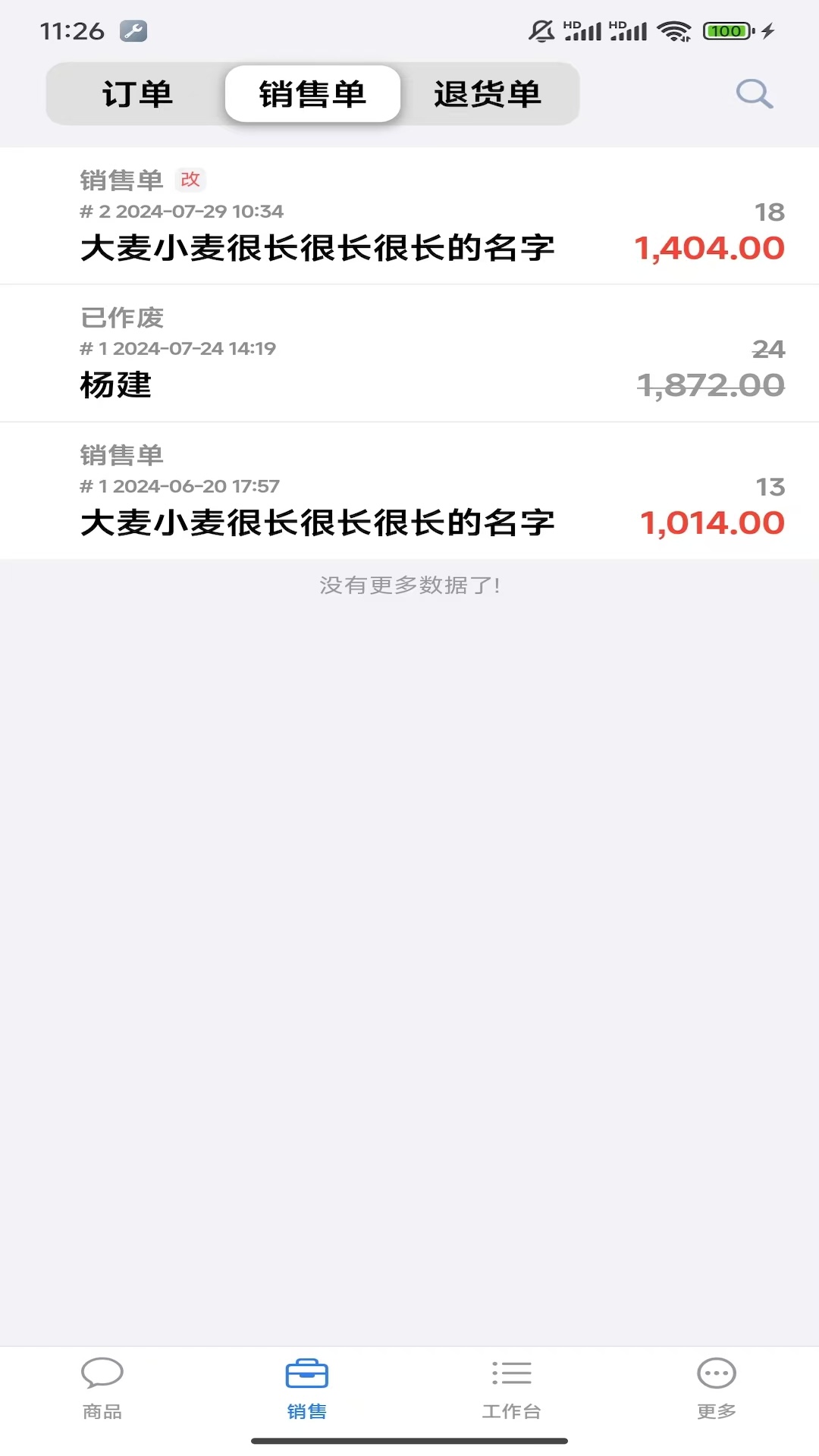Switch to the 订单 tab
The width and height of the screenshot is (819, 1456).
[137, 94]
